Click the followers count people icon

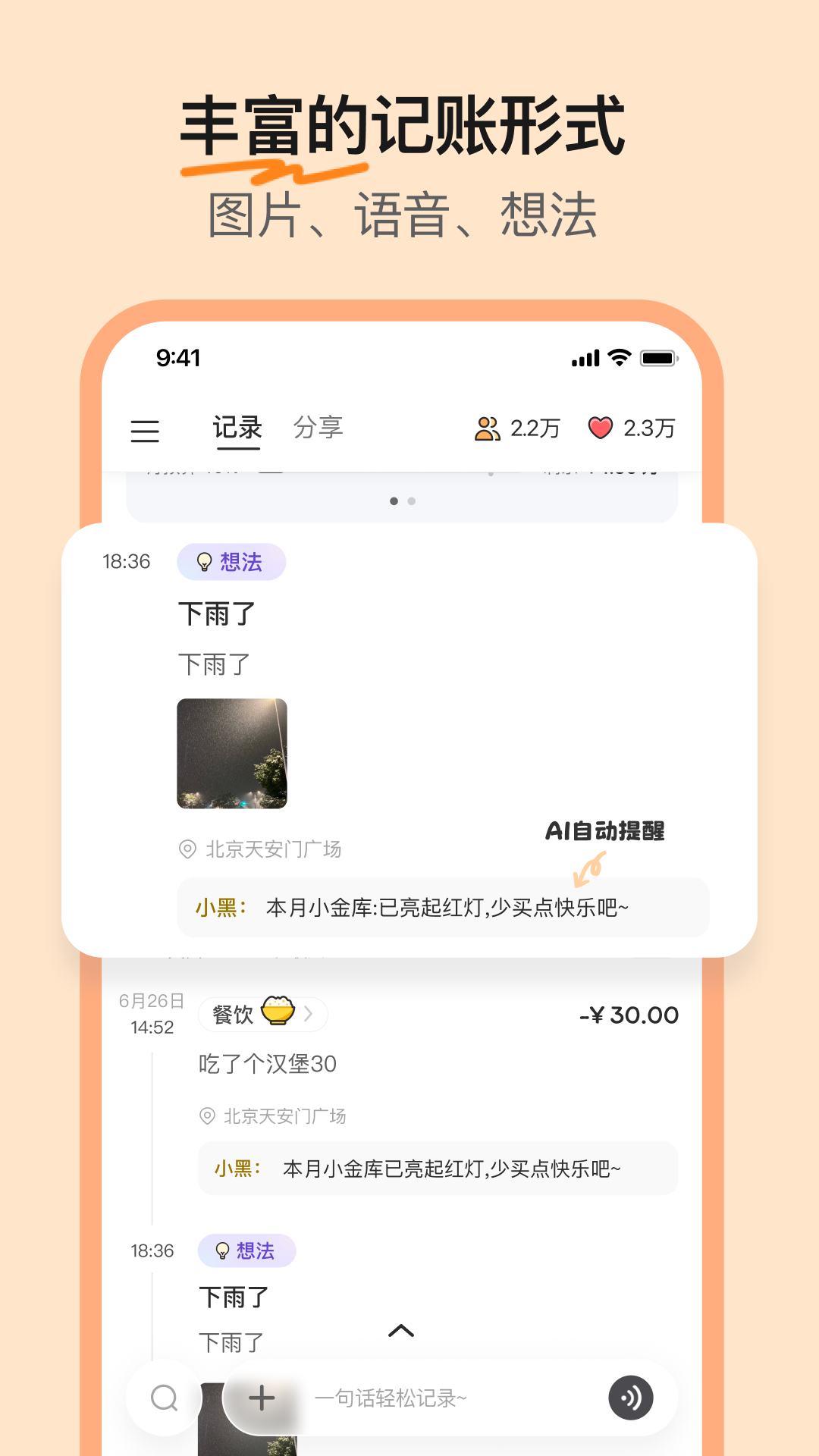point(488,428)
